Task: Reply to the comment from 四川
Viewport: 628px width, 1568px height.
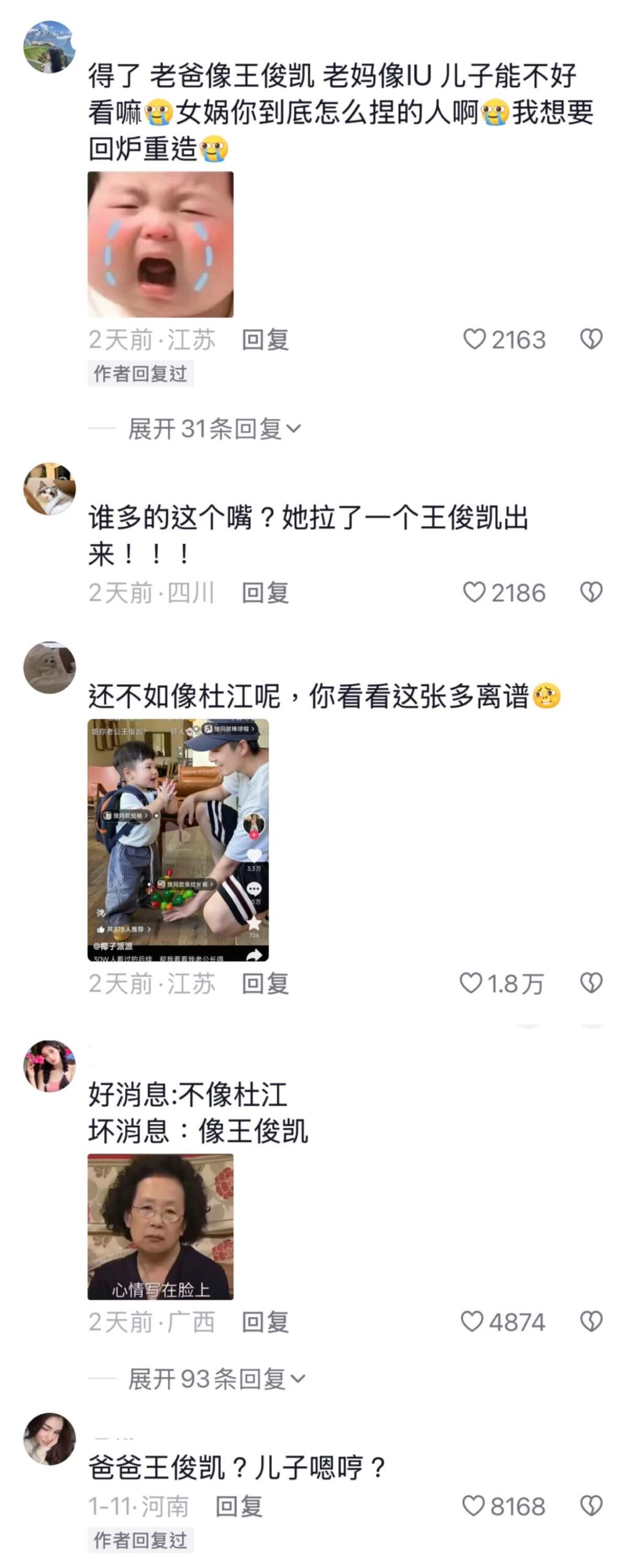Action: click(265, 592)
